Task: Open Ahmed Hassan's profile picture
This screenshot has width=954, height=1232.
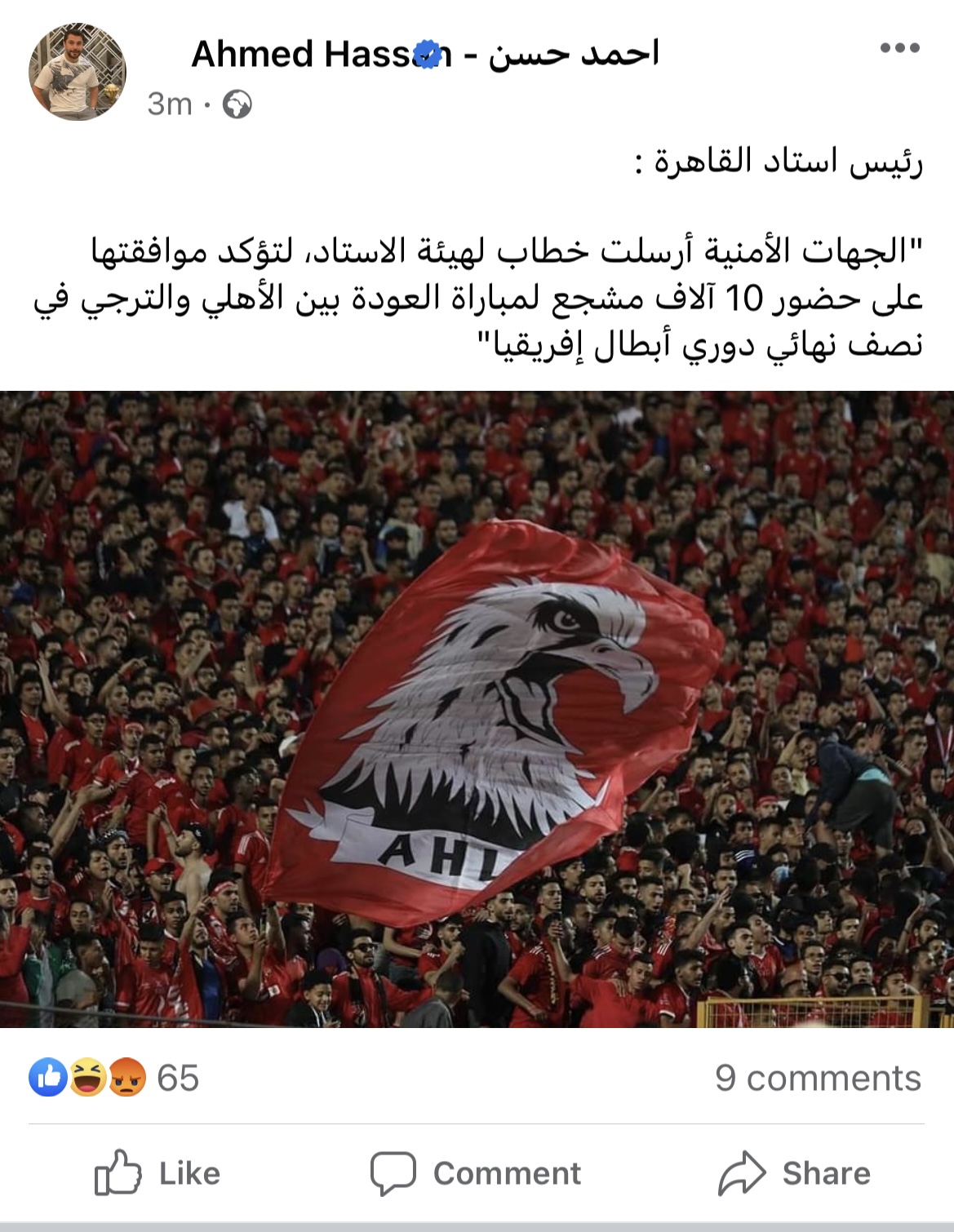Action: click(x=78, y=72)
